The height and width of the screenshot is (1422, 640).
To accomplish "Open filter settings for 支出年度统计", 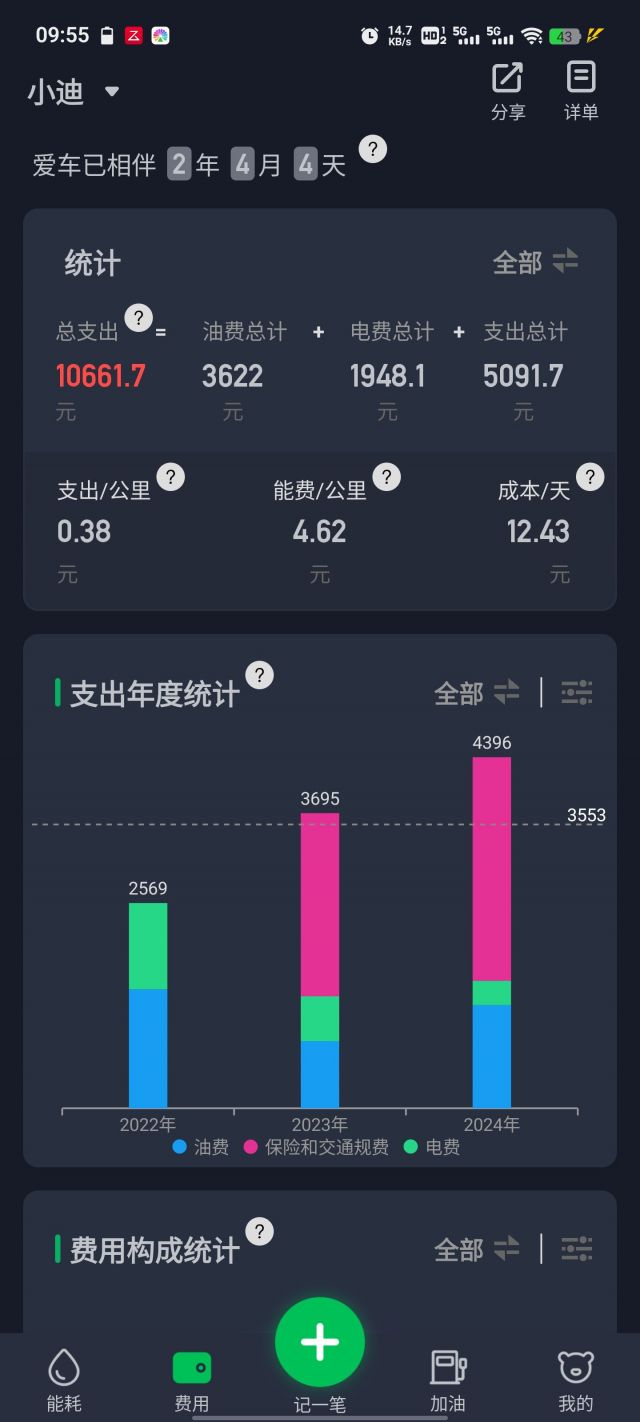I will pyautogui.click(x=576, y=693).
